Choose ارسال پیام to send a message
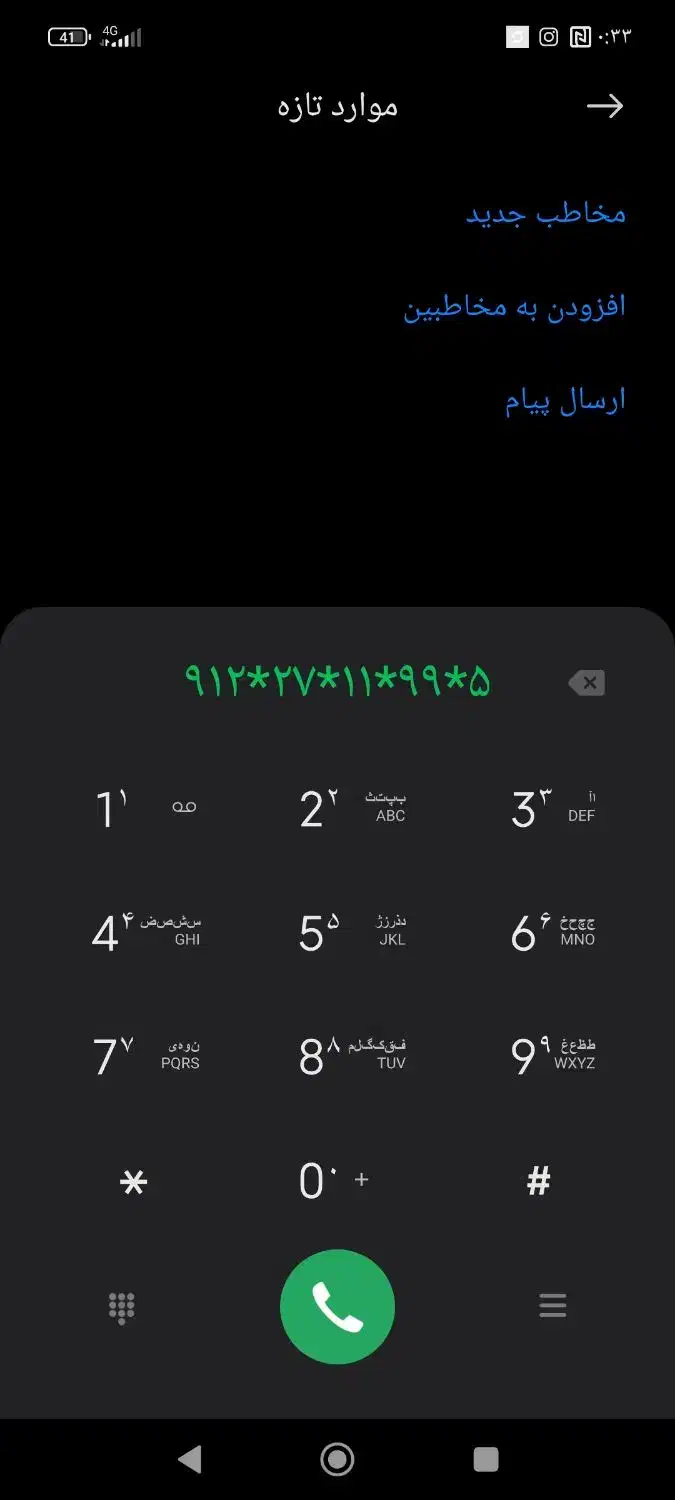This screenshot has width=675, height=1500. click(x=564, y=400)
